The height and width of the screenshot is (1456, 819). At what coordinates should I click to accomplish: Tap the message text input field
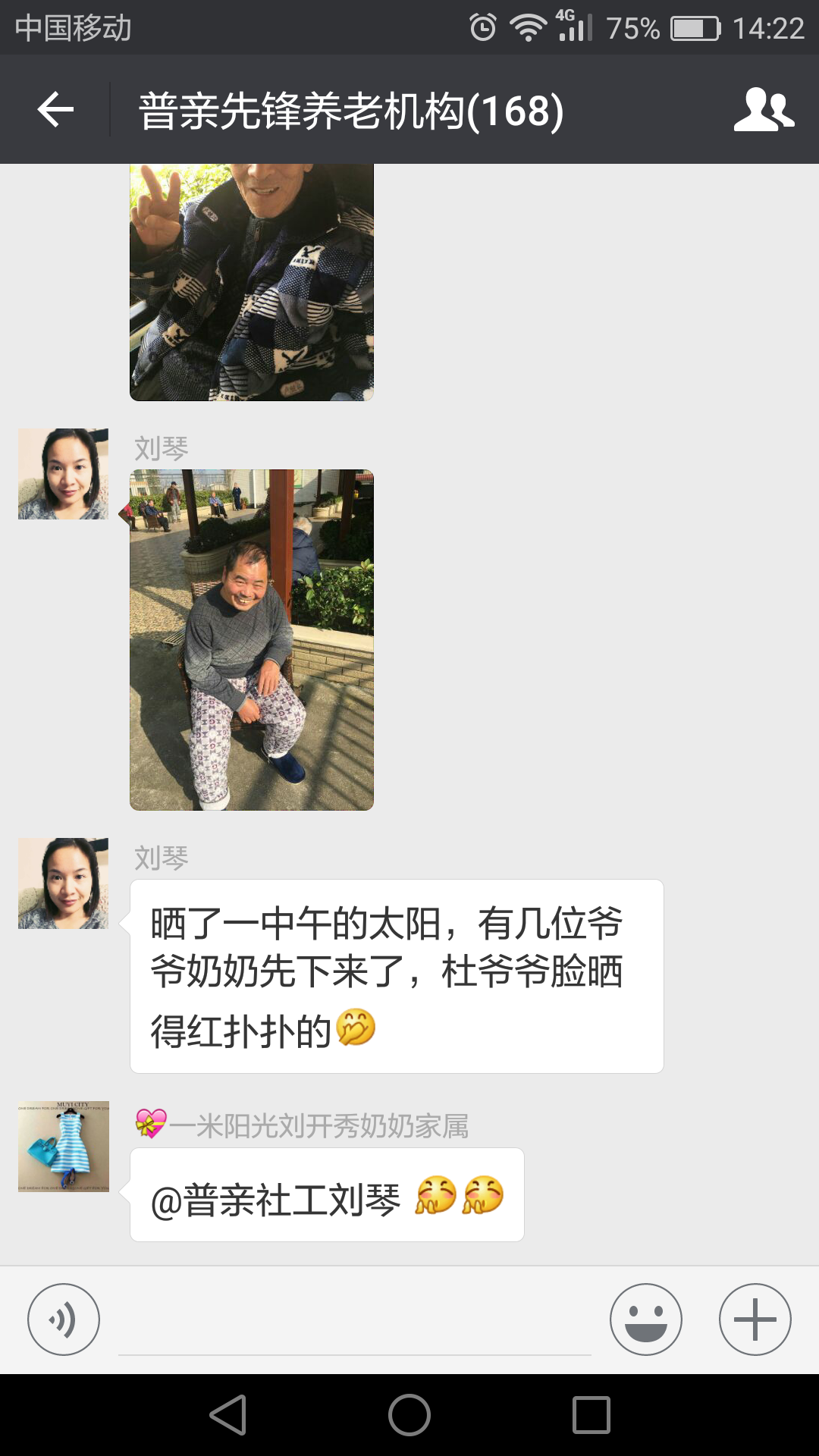click(x=354, y=1323)
